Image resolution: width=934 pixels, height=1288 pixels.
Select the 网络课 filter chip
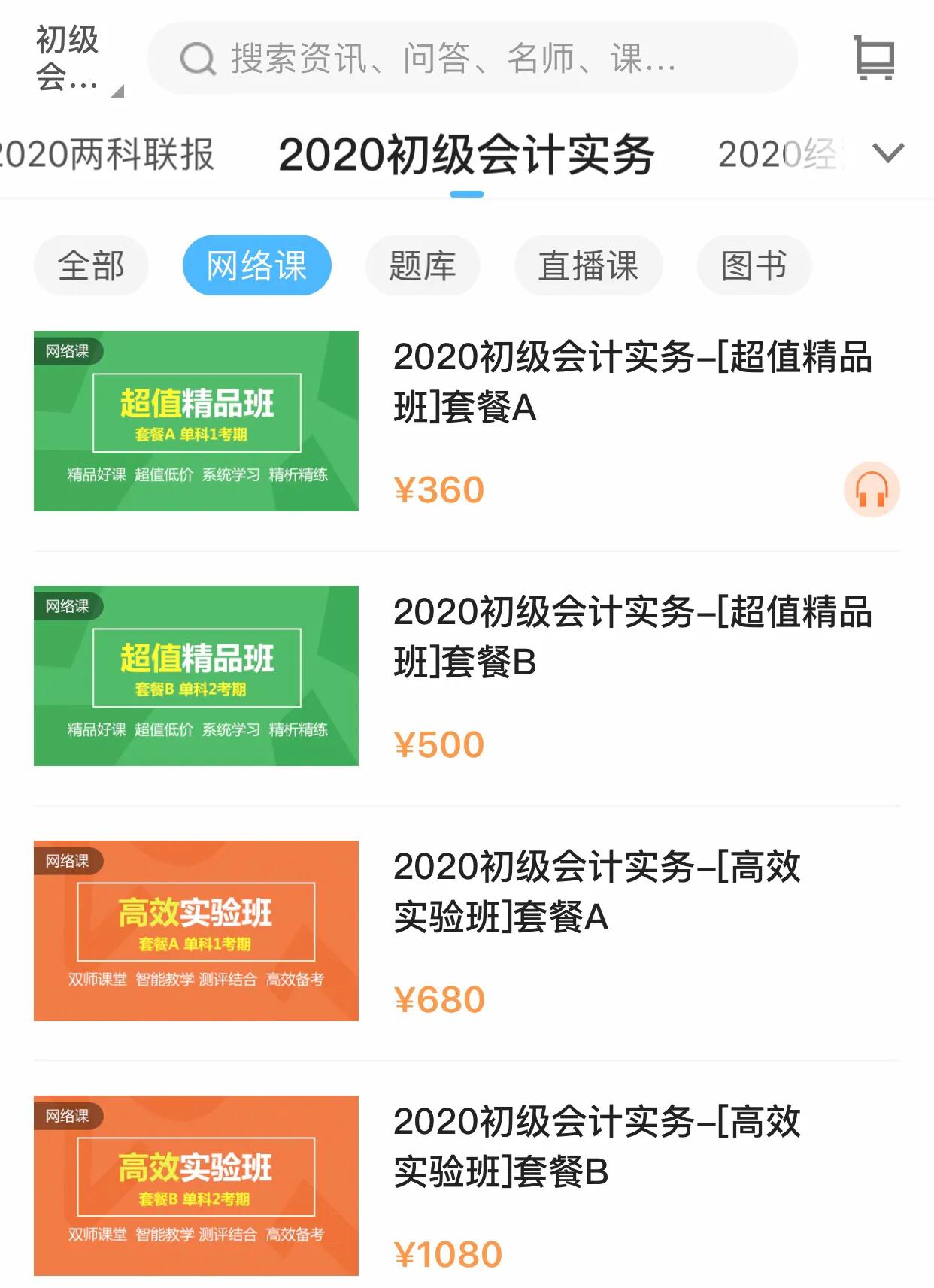coord(256,265)
